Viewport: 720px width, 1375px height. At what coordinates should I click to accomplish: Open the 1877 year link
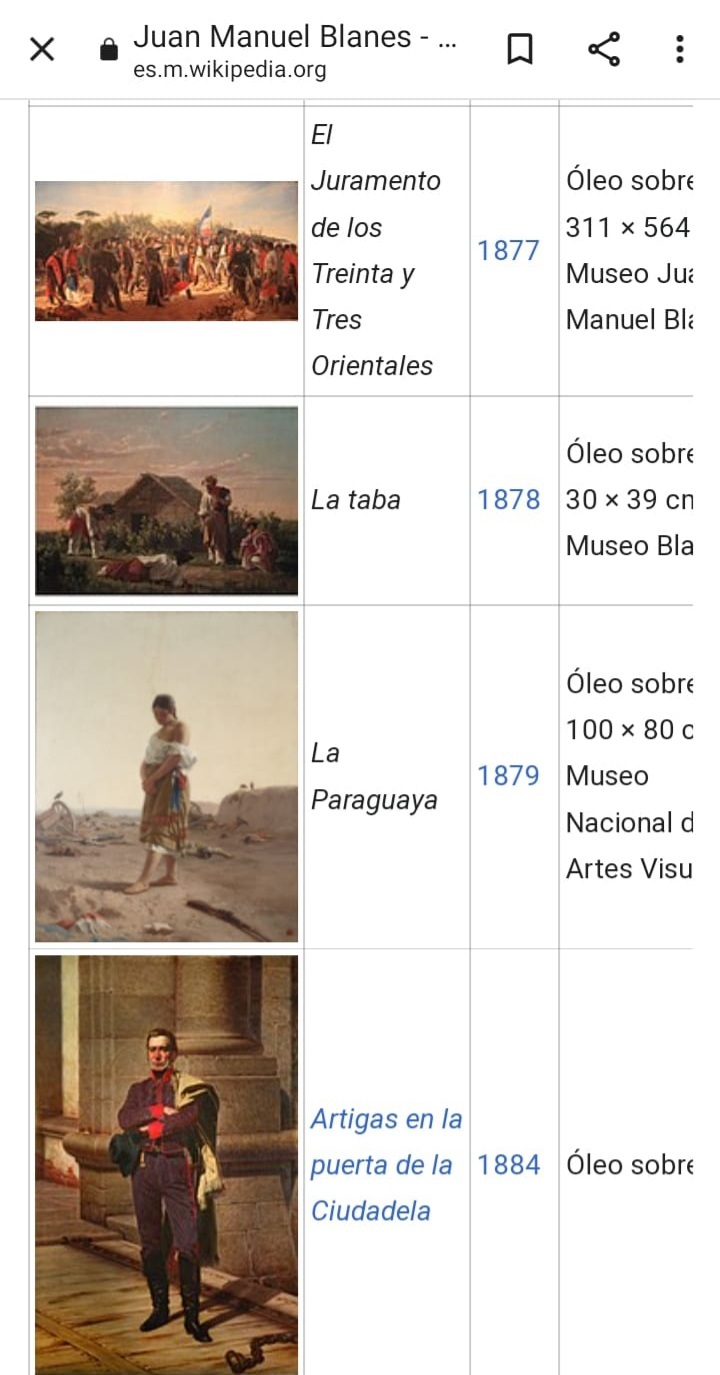coord(508,251)
